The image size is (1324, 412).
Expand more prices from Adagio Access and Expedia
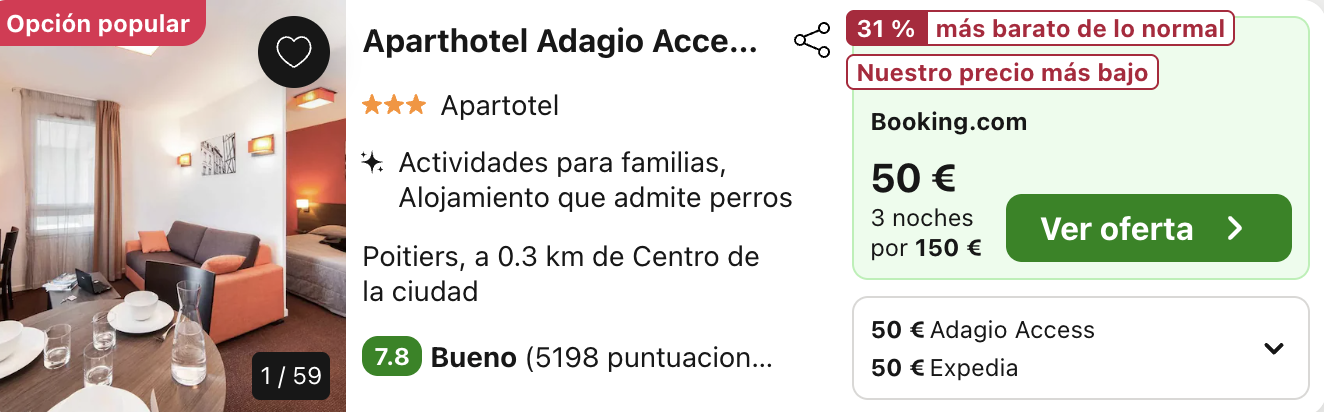(x=1273, y=348)
